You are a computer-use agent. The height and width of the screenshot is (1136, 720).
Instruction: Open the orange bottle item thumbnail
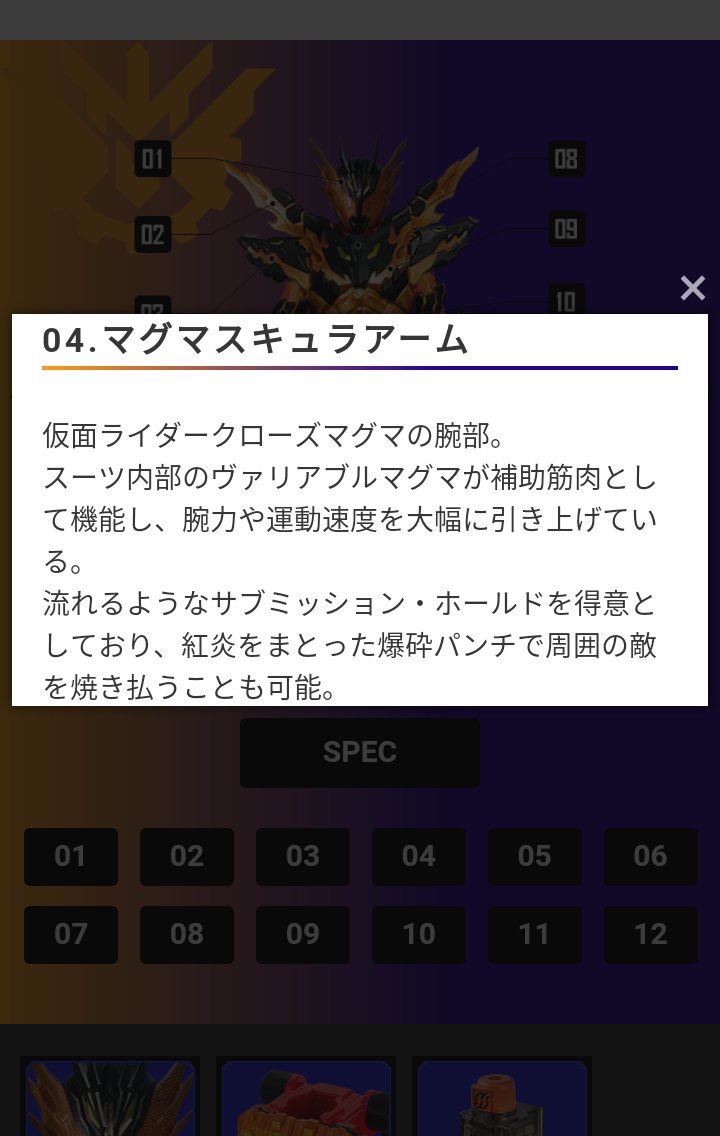click(502, 1098)
